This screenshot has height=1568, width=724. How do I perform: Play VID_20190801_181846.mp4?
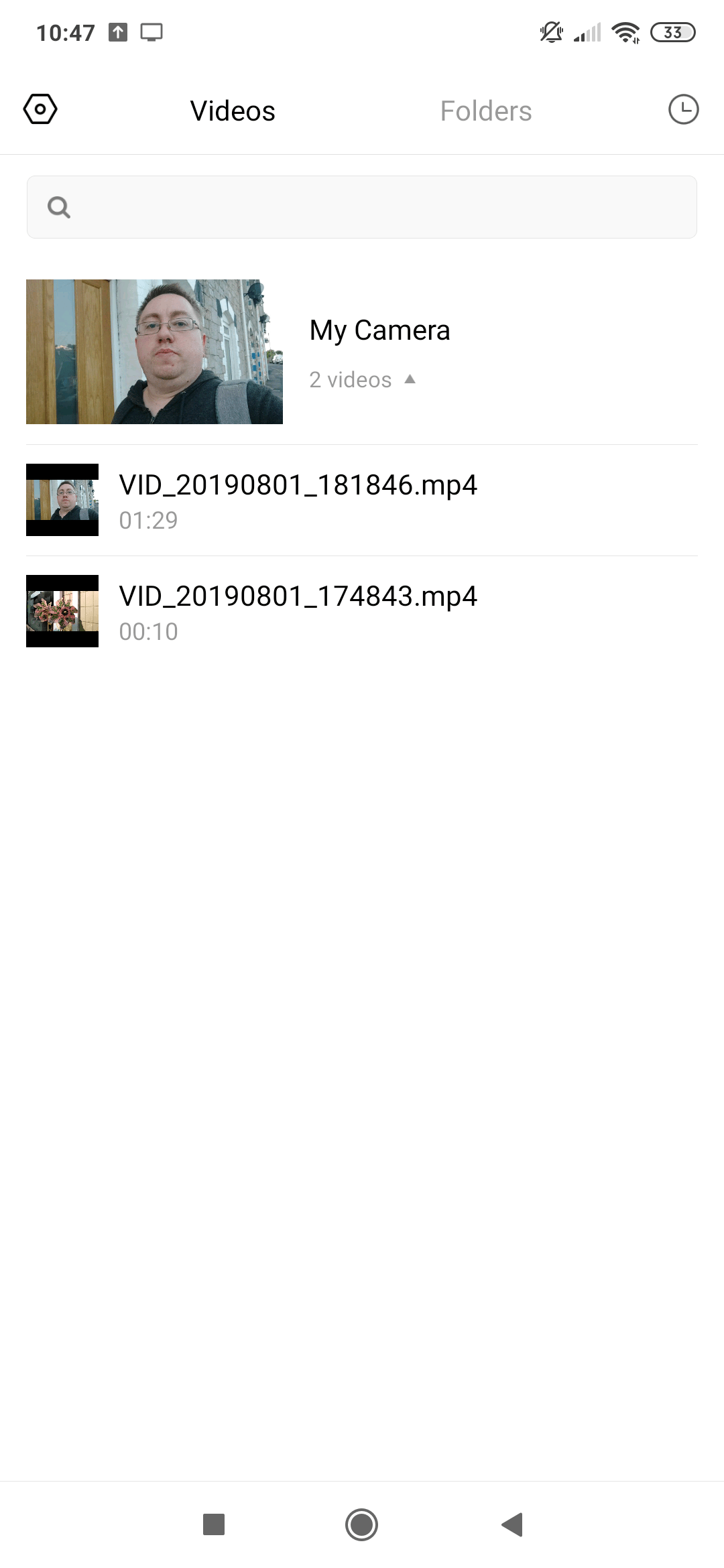point(298,500)
